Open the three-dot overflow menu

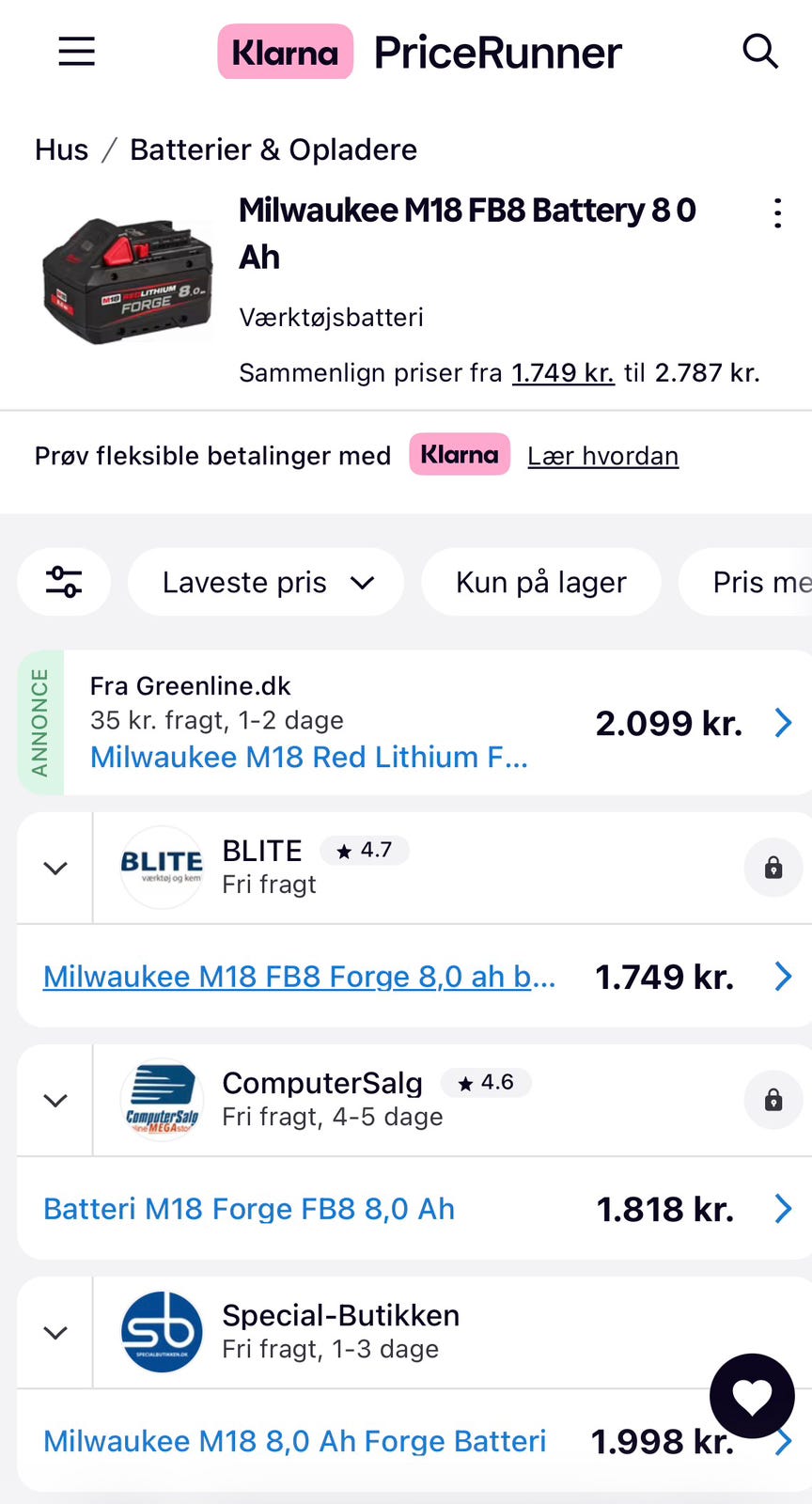pyautogui.click(x=777, y=213)
